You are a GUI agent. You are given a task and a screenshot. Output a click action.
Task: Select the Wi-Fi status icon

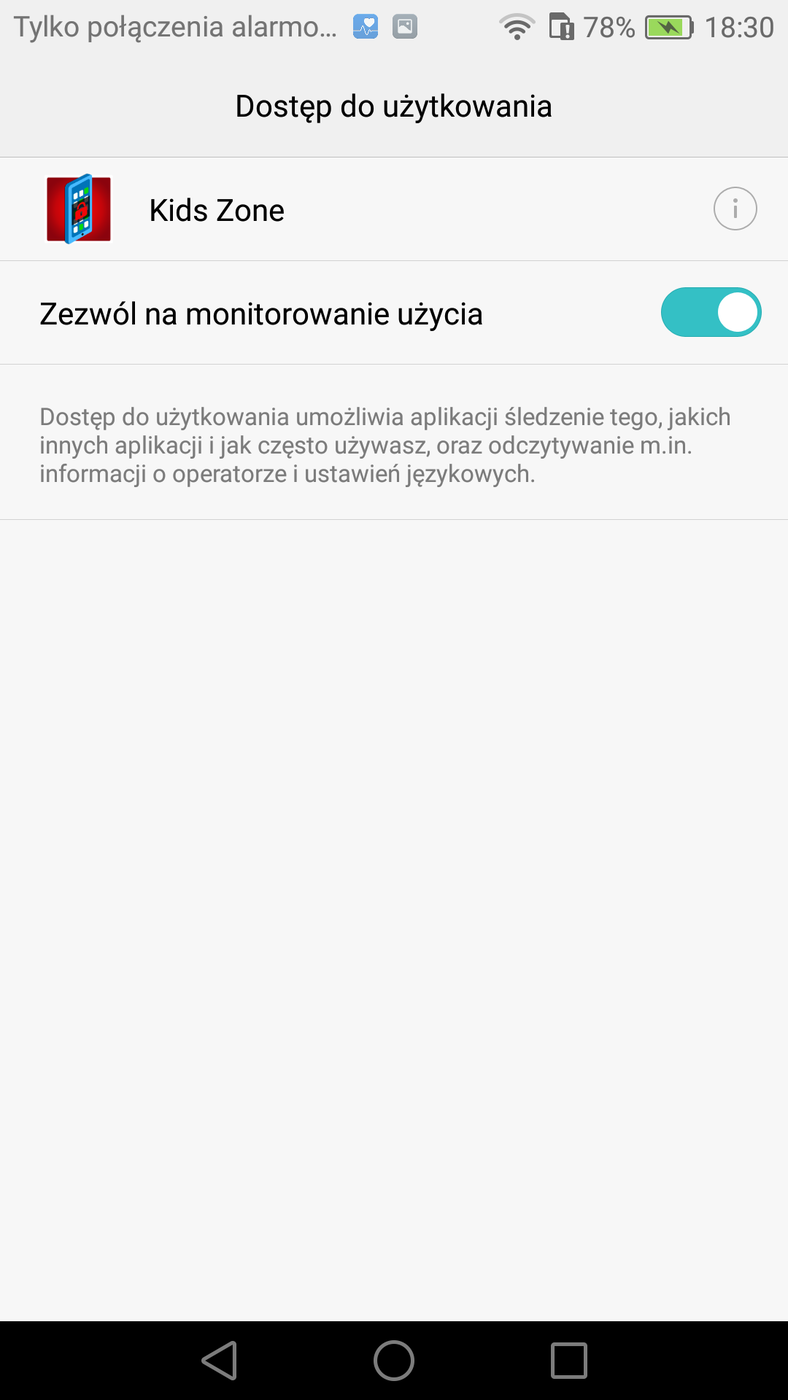(x=517, y=27)
